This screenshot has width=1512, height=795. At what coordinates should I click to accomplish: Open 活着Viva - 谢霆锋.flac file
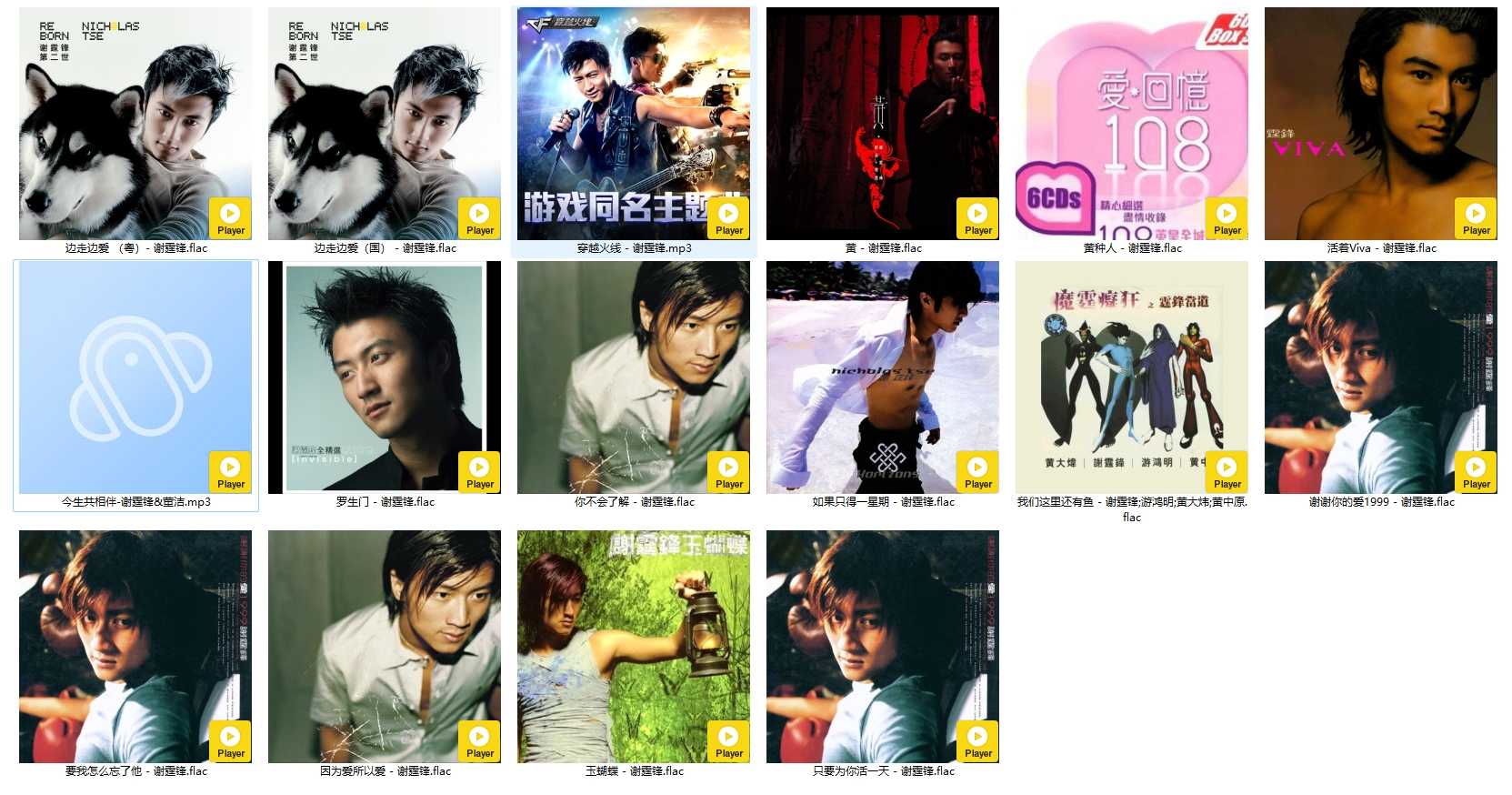point(1380,124)
